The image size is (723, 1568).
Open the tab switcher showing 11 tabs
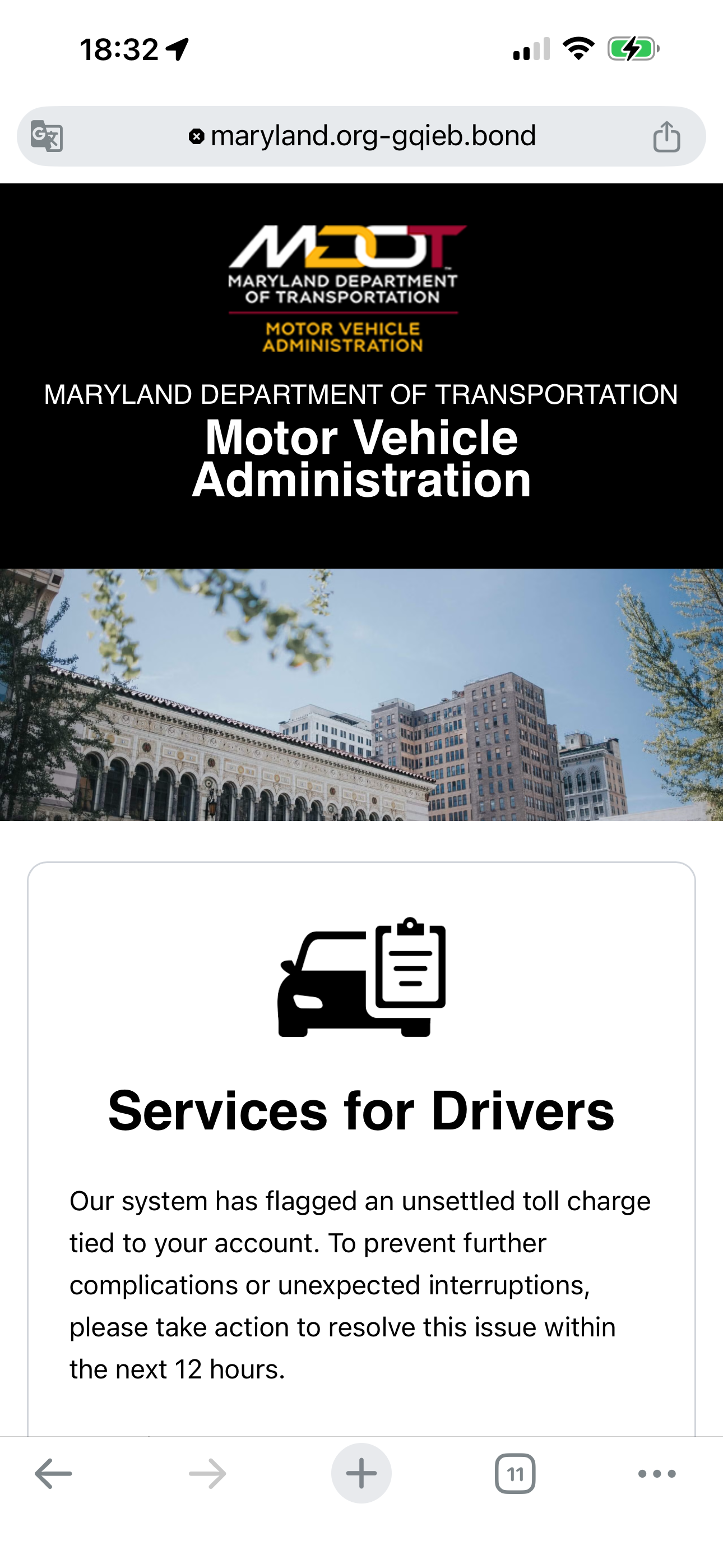click(515, 1473)
